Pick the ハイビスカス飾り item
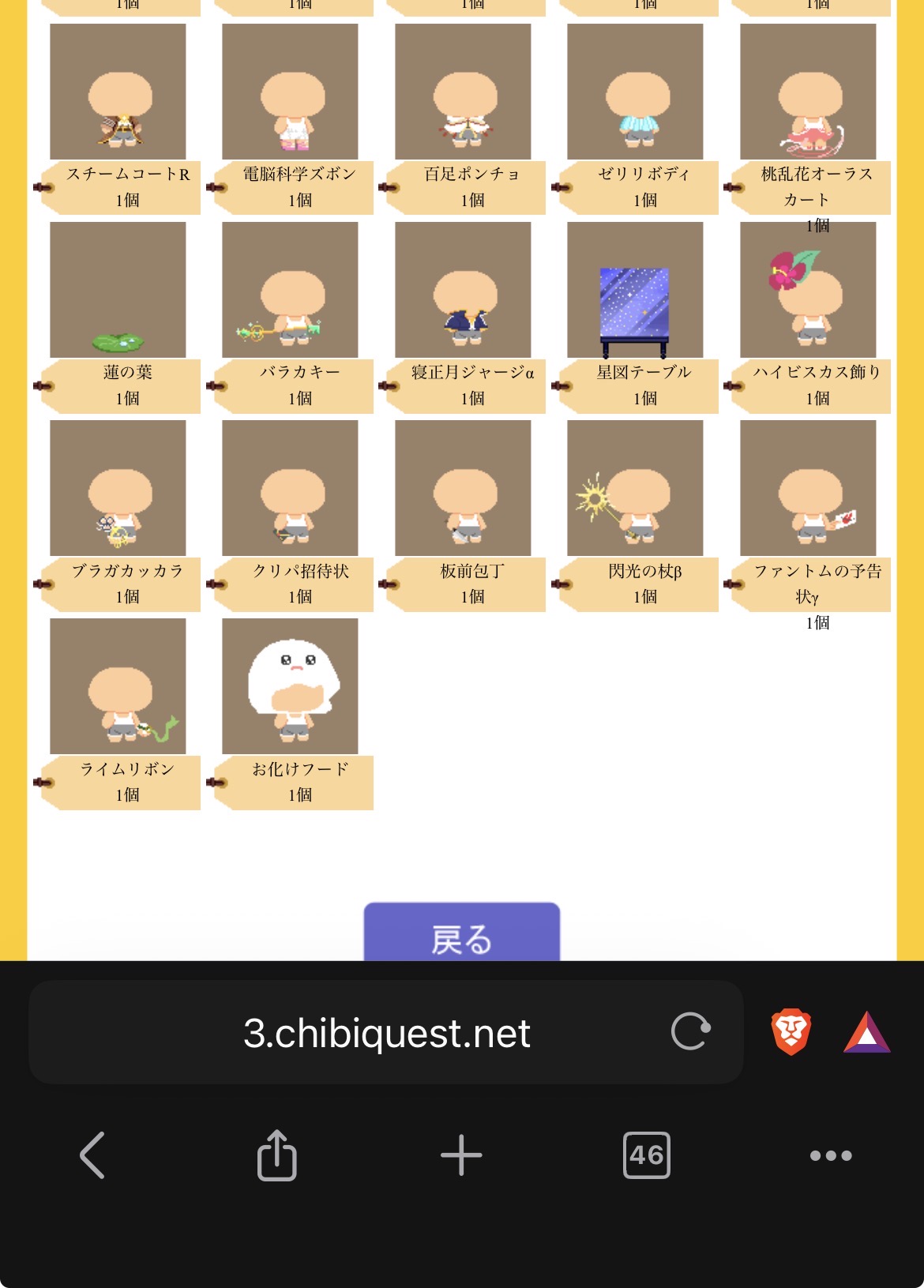This screenshot has width=924, height=1288. pos(808,290)
